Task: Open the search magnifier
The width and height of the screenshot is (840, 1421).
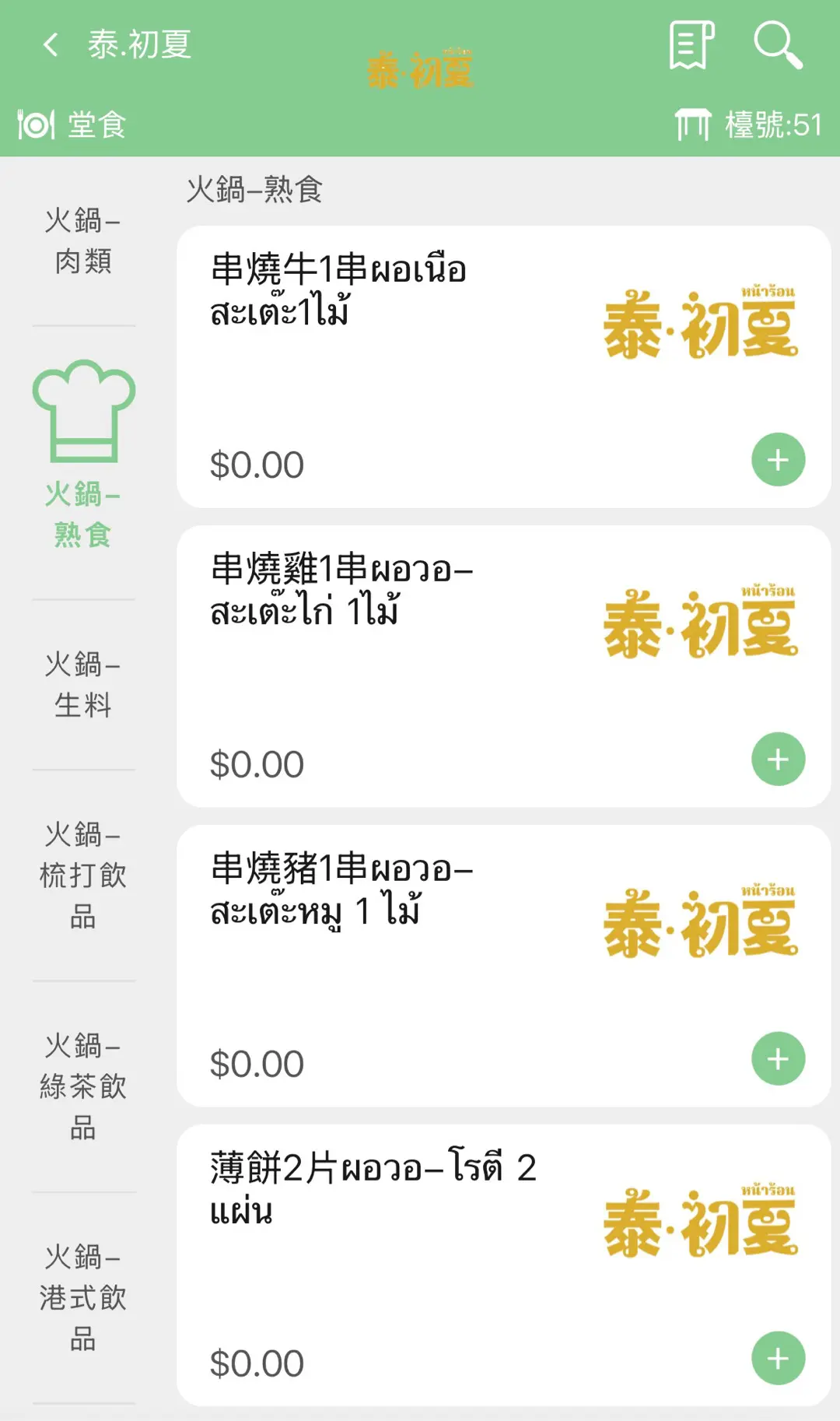Action: [x=778, y=45]
